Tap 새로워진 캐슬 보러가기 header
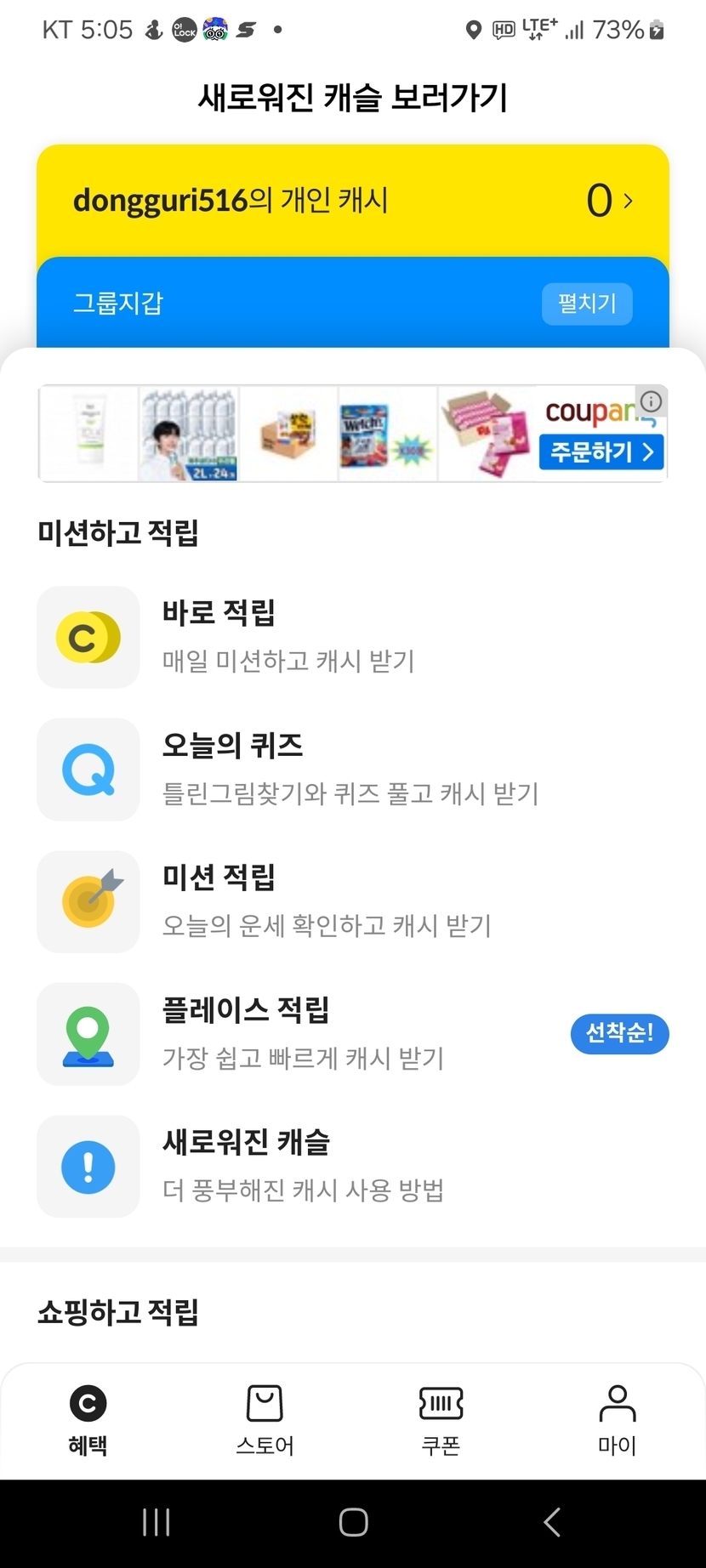The width and height of the screenshot is (706, 1568). point(352,98)
